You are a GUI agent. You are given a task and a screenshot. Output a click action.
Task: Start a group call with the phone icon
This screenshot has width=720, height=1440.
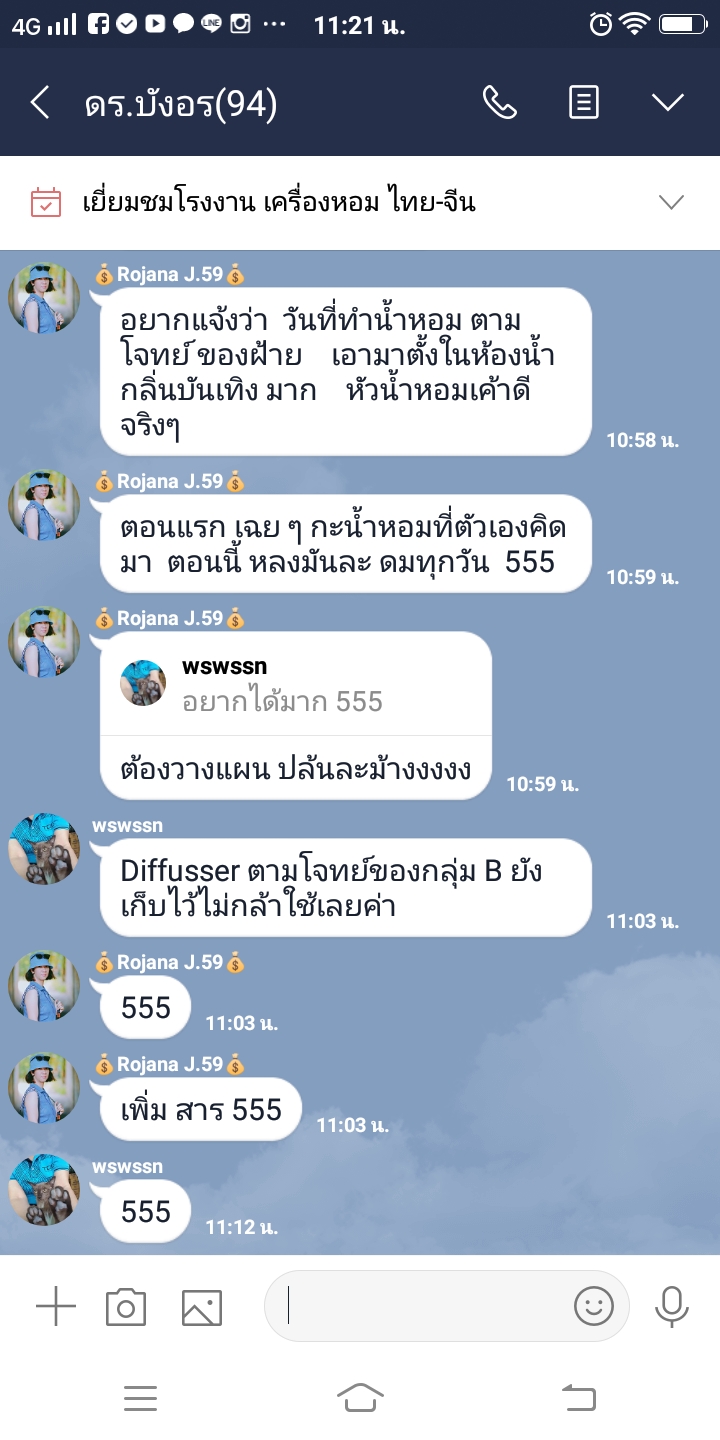[499, 102]
